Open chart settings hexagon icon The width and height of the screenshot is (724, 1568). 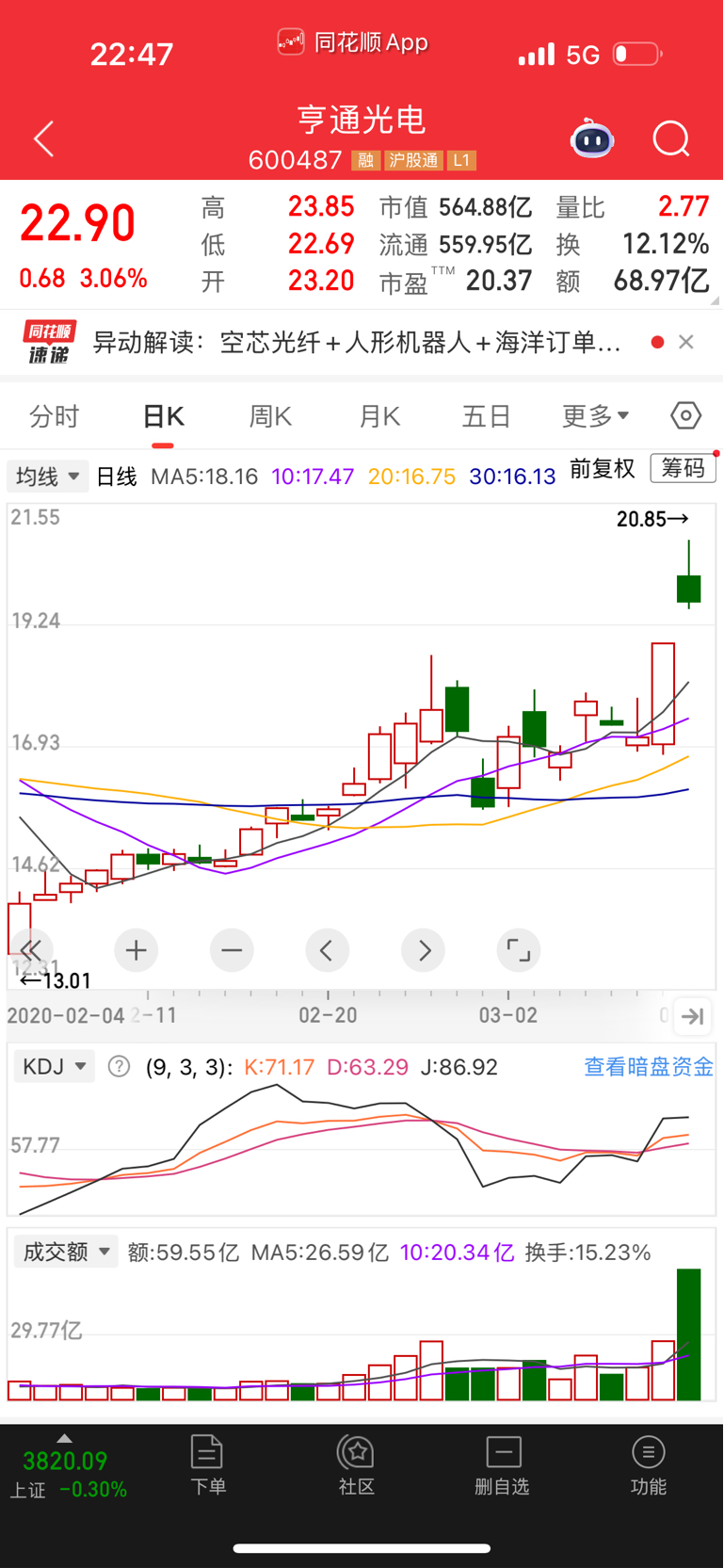pos(685,415)
